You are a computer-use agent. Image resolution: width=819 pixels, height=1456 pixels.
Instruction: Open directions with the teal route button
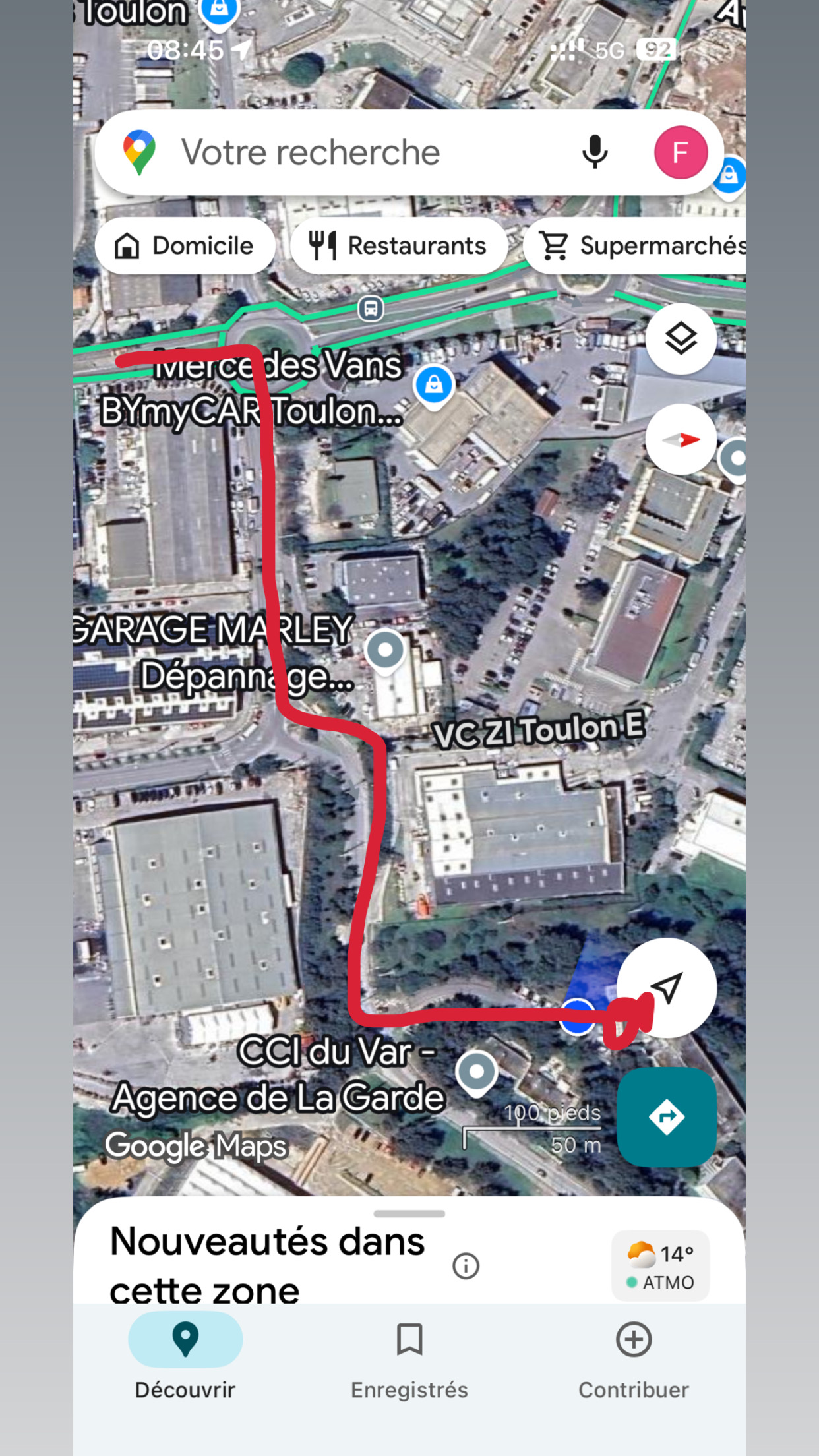tap(667, 1117)
